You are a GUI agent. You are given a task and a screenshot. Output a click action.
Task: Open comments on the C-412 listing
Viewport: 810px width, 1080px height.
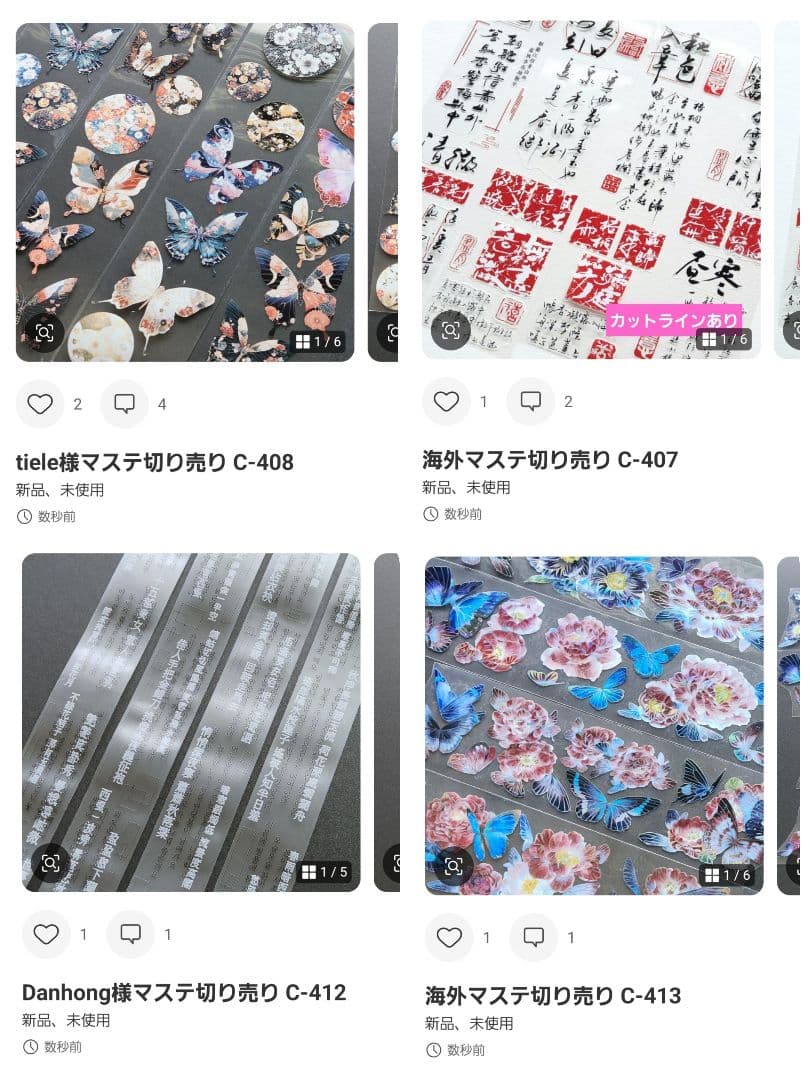[x=131, y=934]
